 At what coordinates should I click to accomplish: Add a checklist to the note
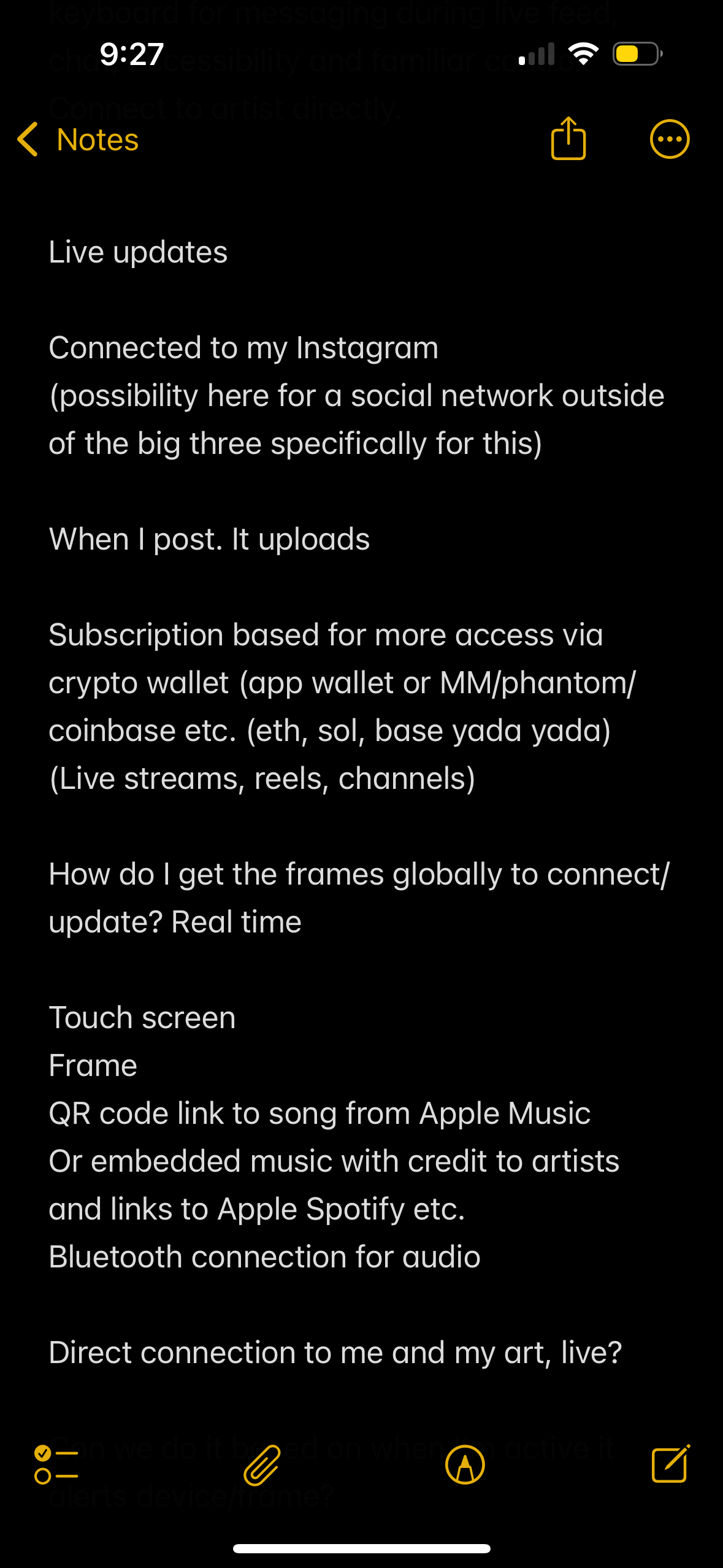click(56, 1464)
